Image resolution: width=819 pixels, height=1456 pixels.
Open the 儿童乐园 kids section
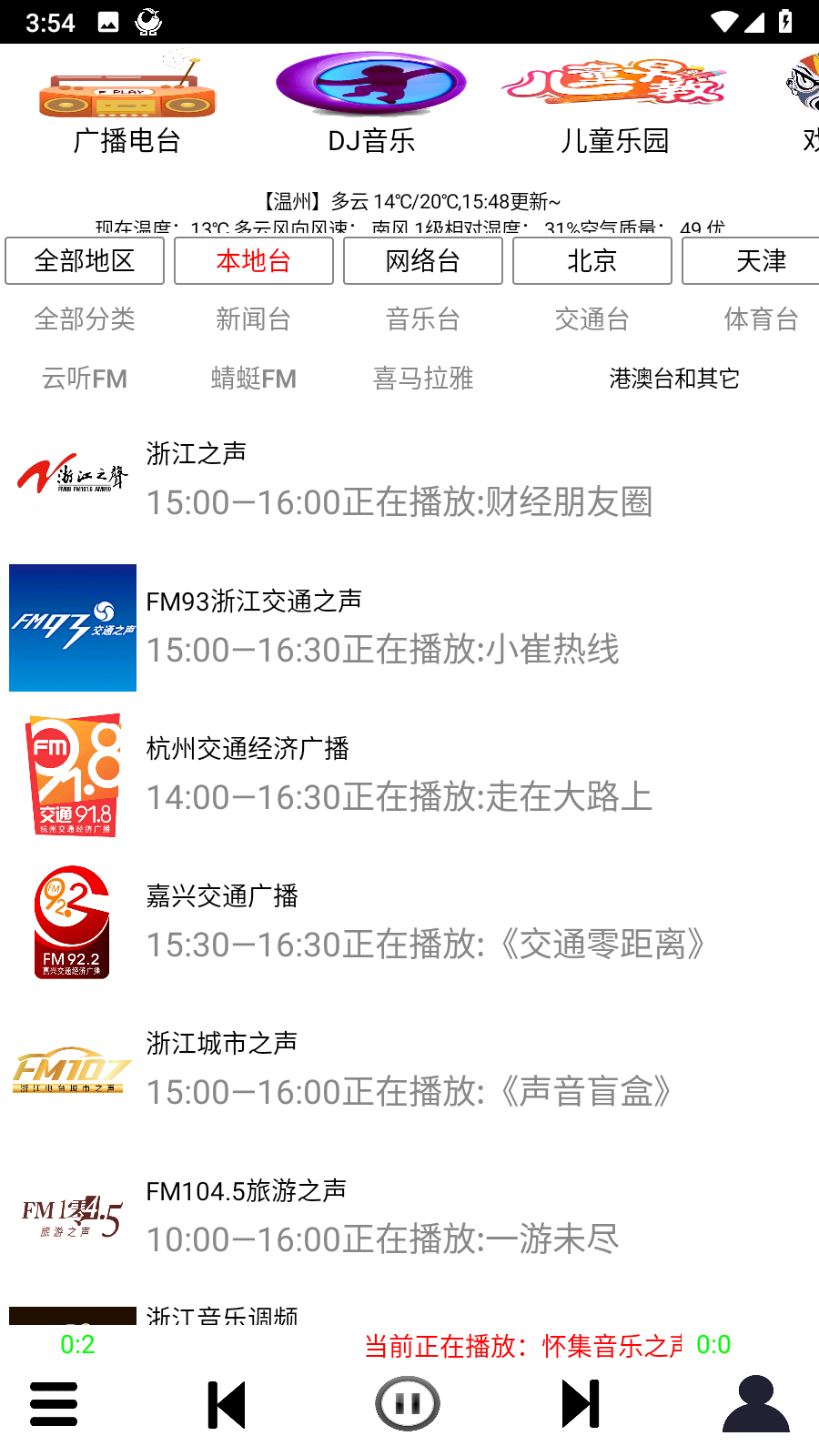(x=613, y=100)
